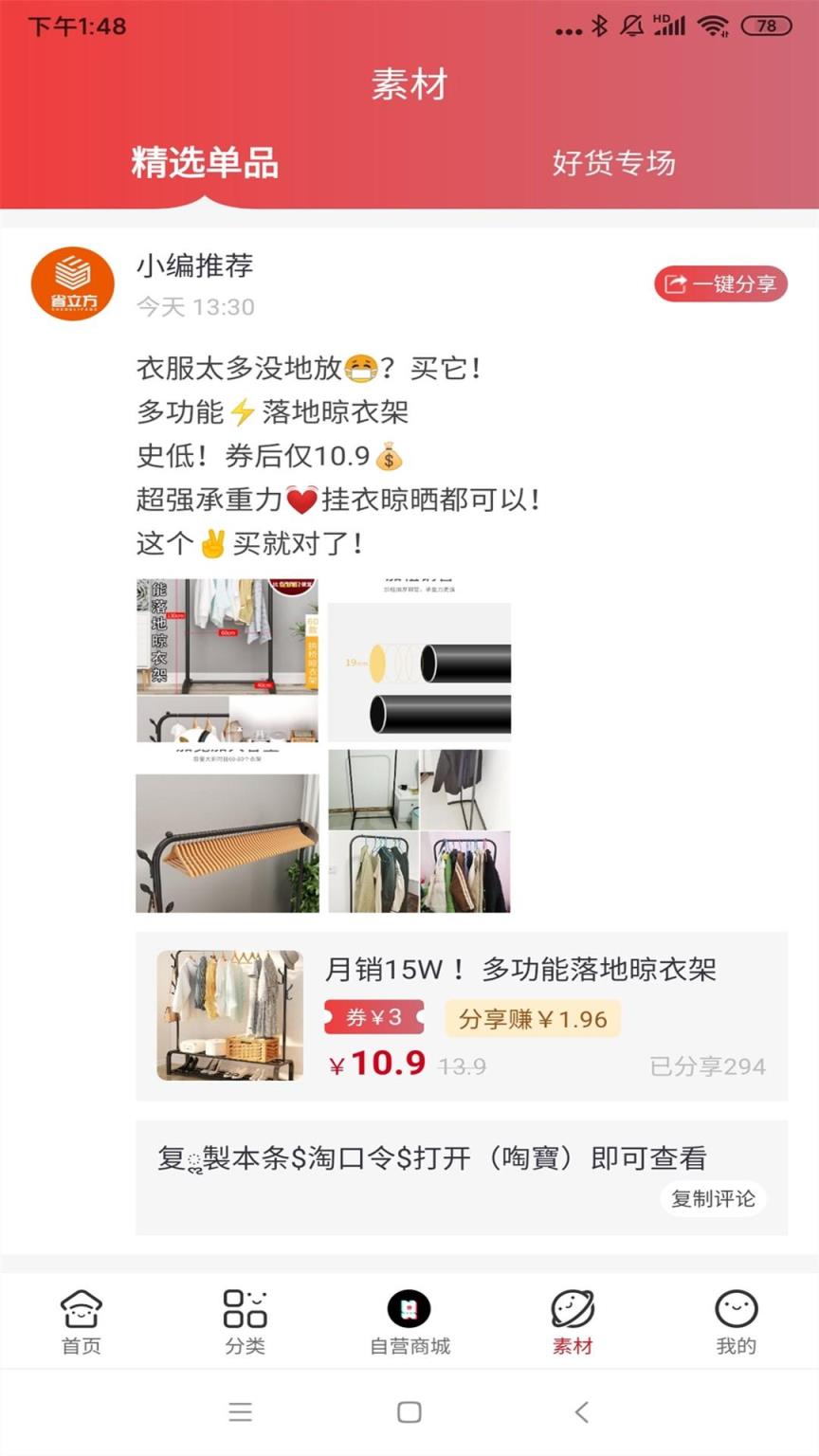The image size is (819, 1456).
Task: Switch to the 好货专场 tab
Action: click(x=612, y=163)
